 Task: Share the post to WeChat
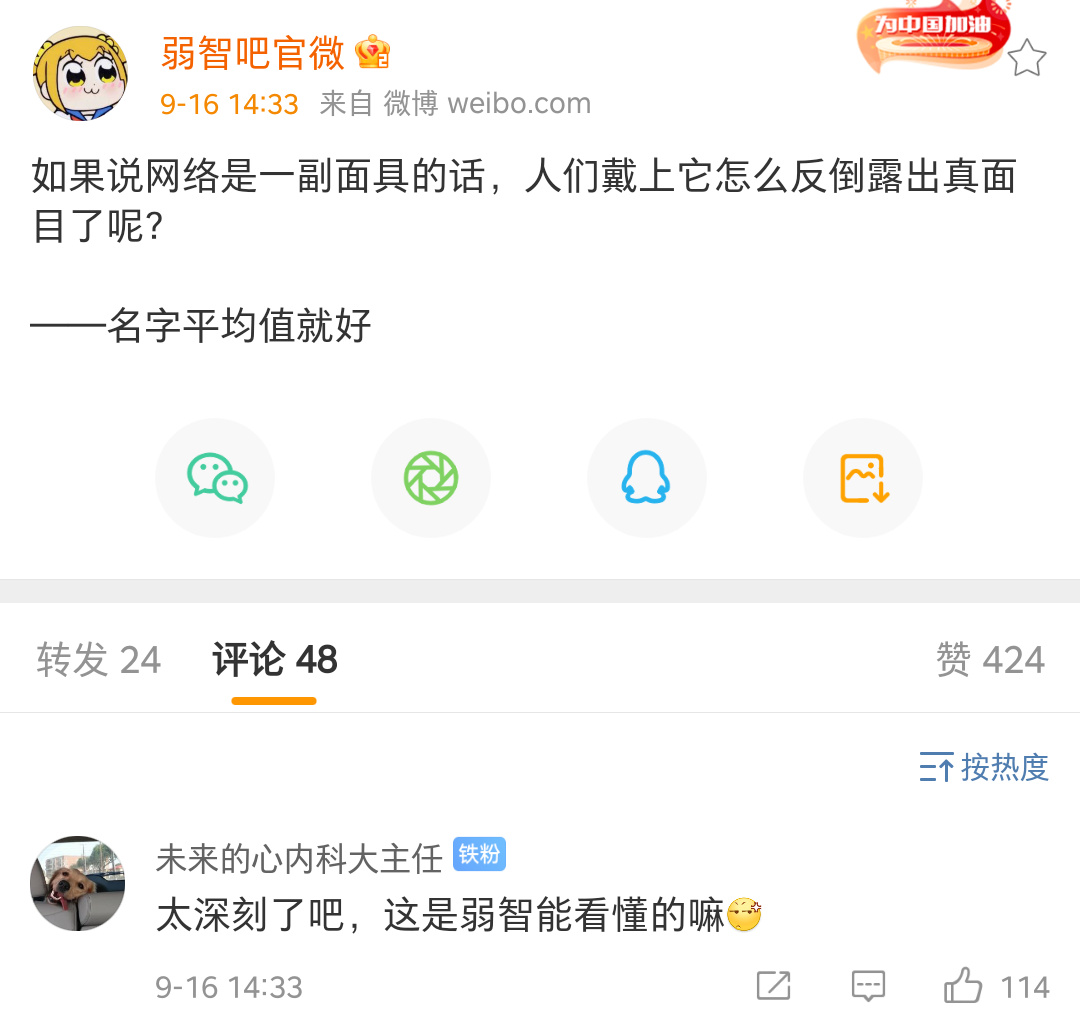pyautogui.click(x=215, y=478)
